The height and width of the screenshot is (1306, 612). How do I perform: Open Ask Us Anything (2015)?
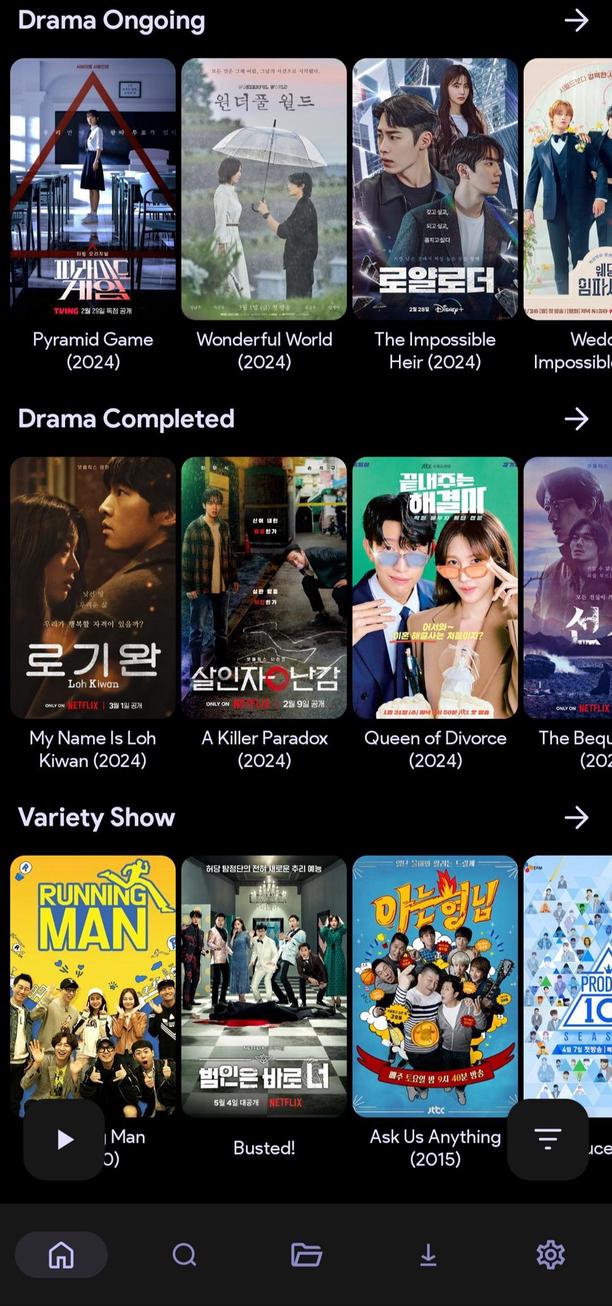point(435,986)
